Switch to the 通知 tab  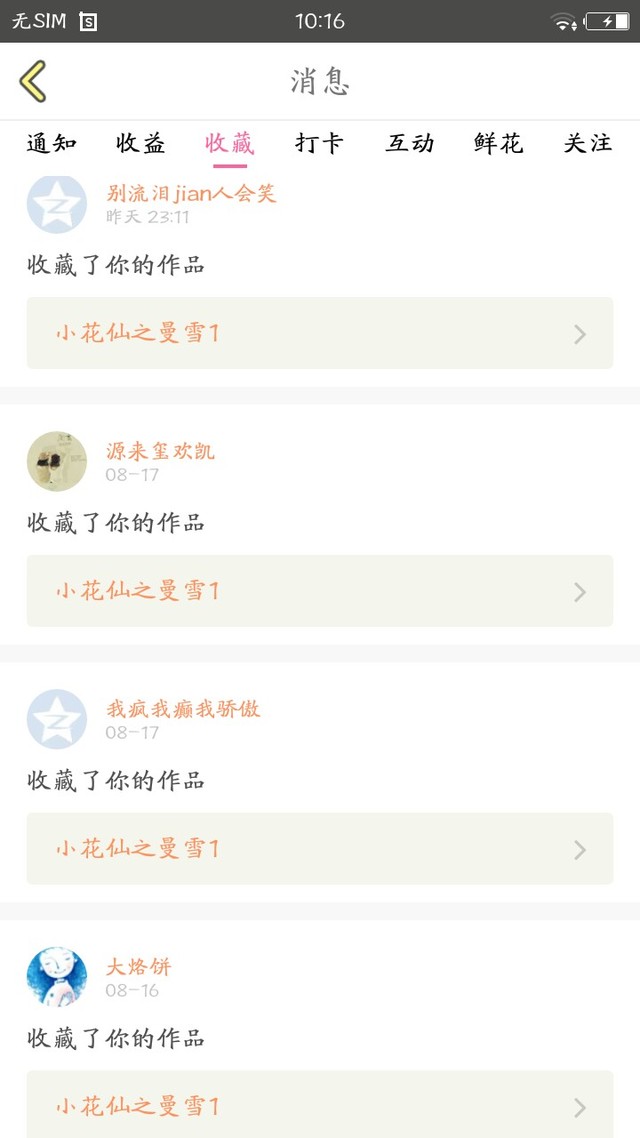tap(51, 144)
